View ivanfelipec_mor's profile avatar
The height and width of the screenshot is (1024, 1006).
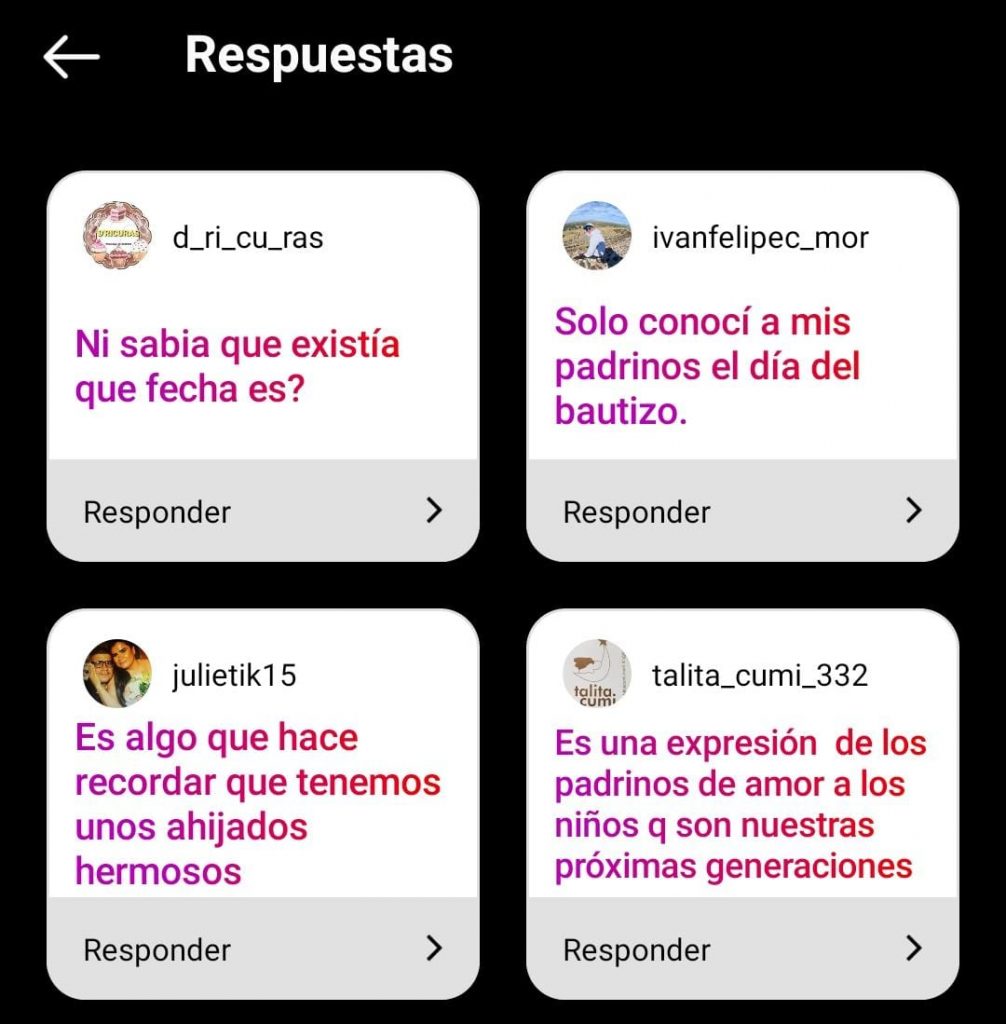597,236
